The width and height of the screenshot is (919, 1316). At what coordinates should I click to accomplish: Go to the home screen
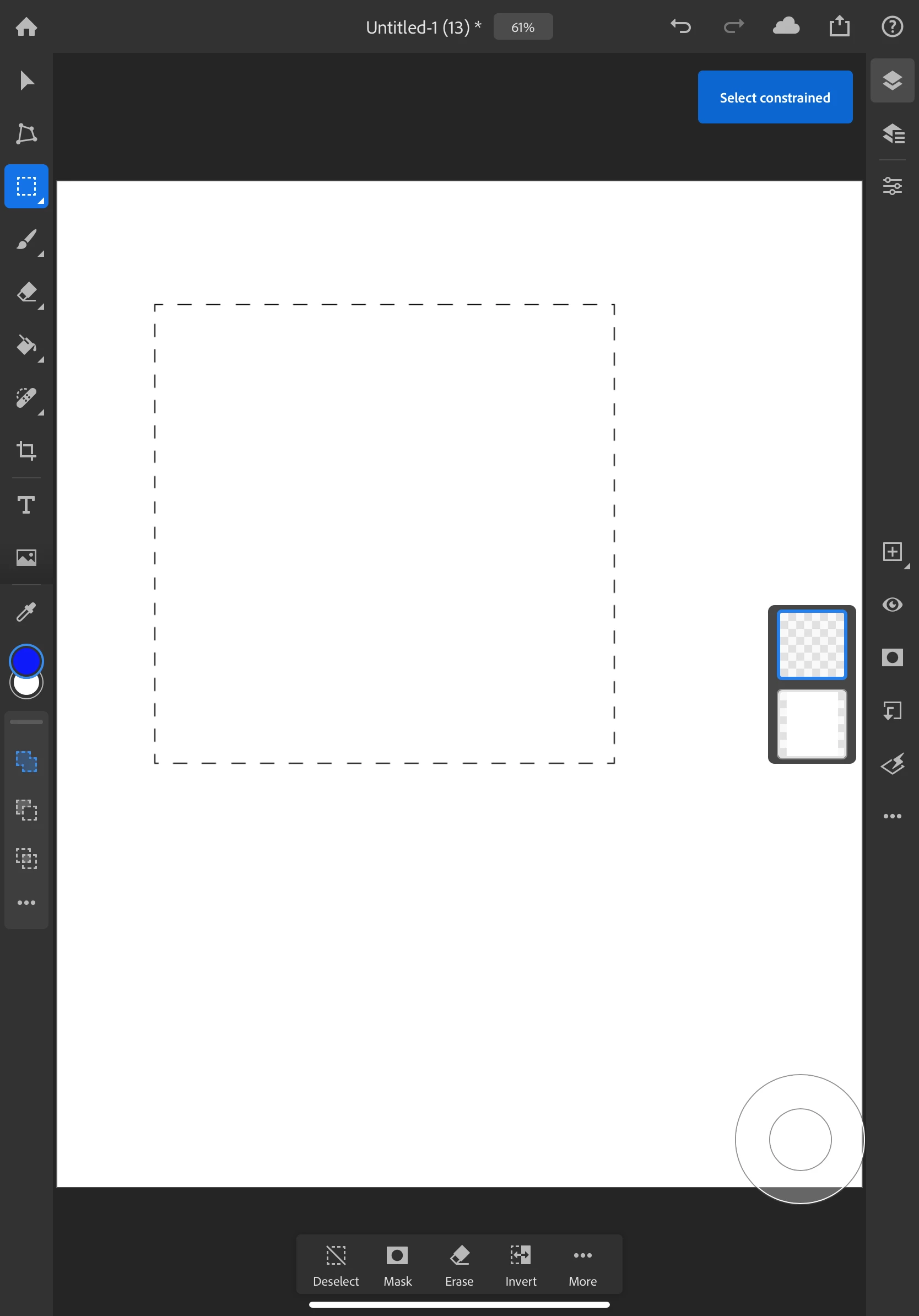26,27
